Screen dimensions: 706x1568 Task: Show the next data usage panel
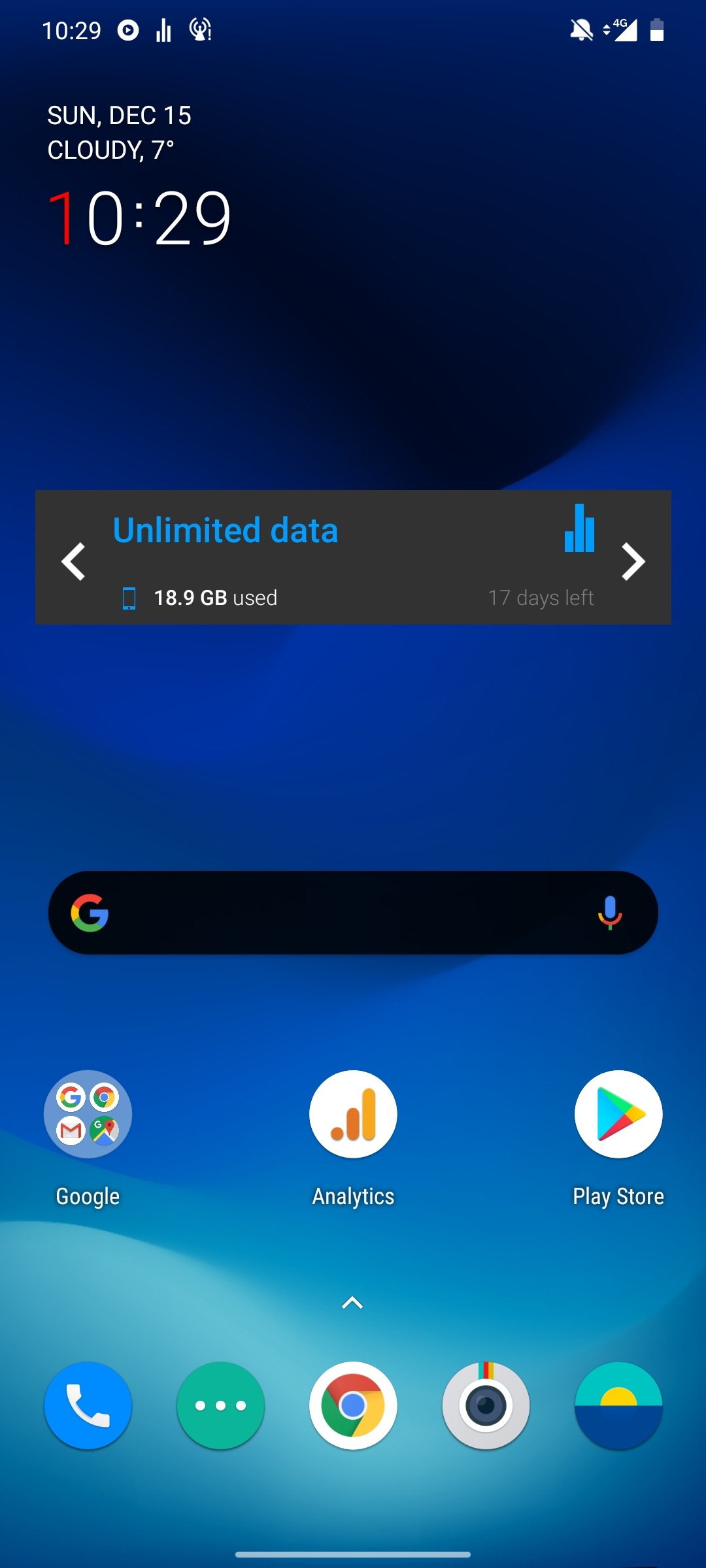click(x=633, y=561)
